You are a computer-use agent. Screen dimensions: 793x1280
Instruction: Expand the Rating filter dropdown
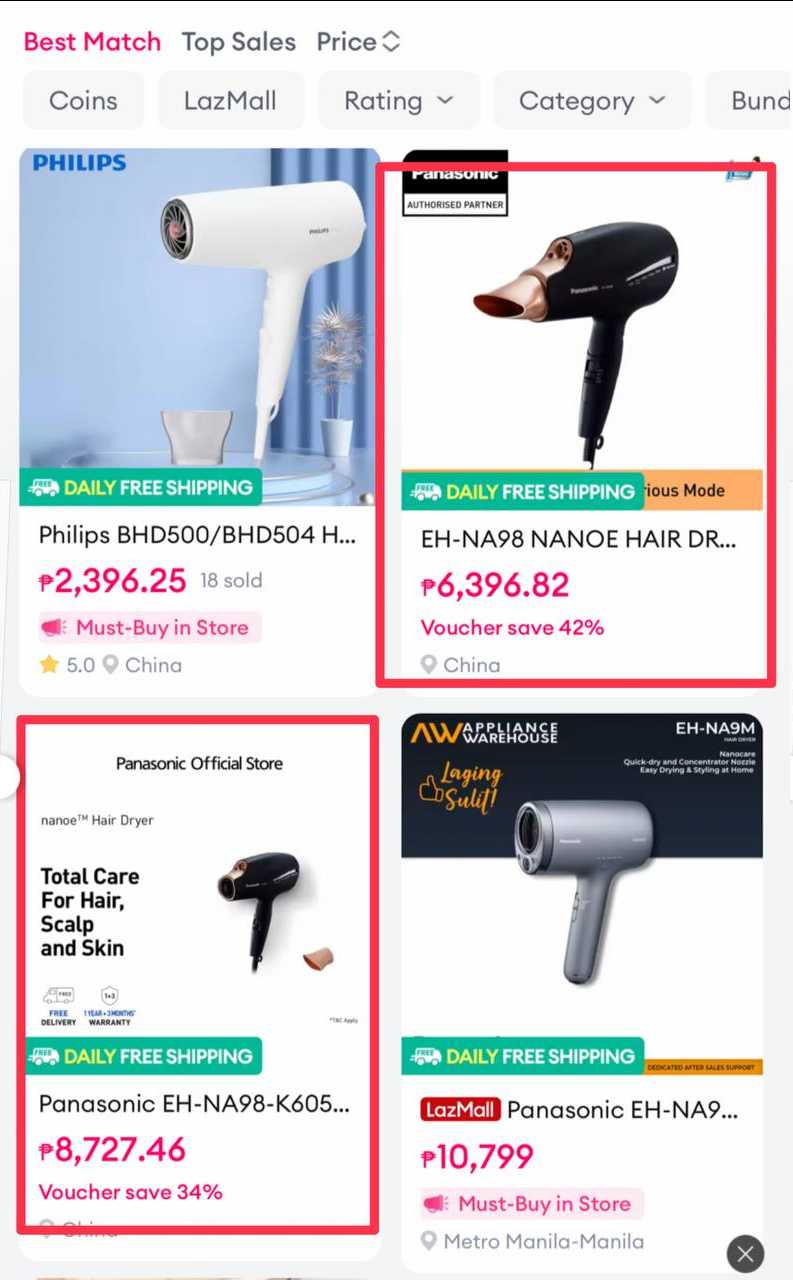398,101
